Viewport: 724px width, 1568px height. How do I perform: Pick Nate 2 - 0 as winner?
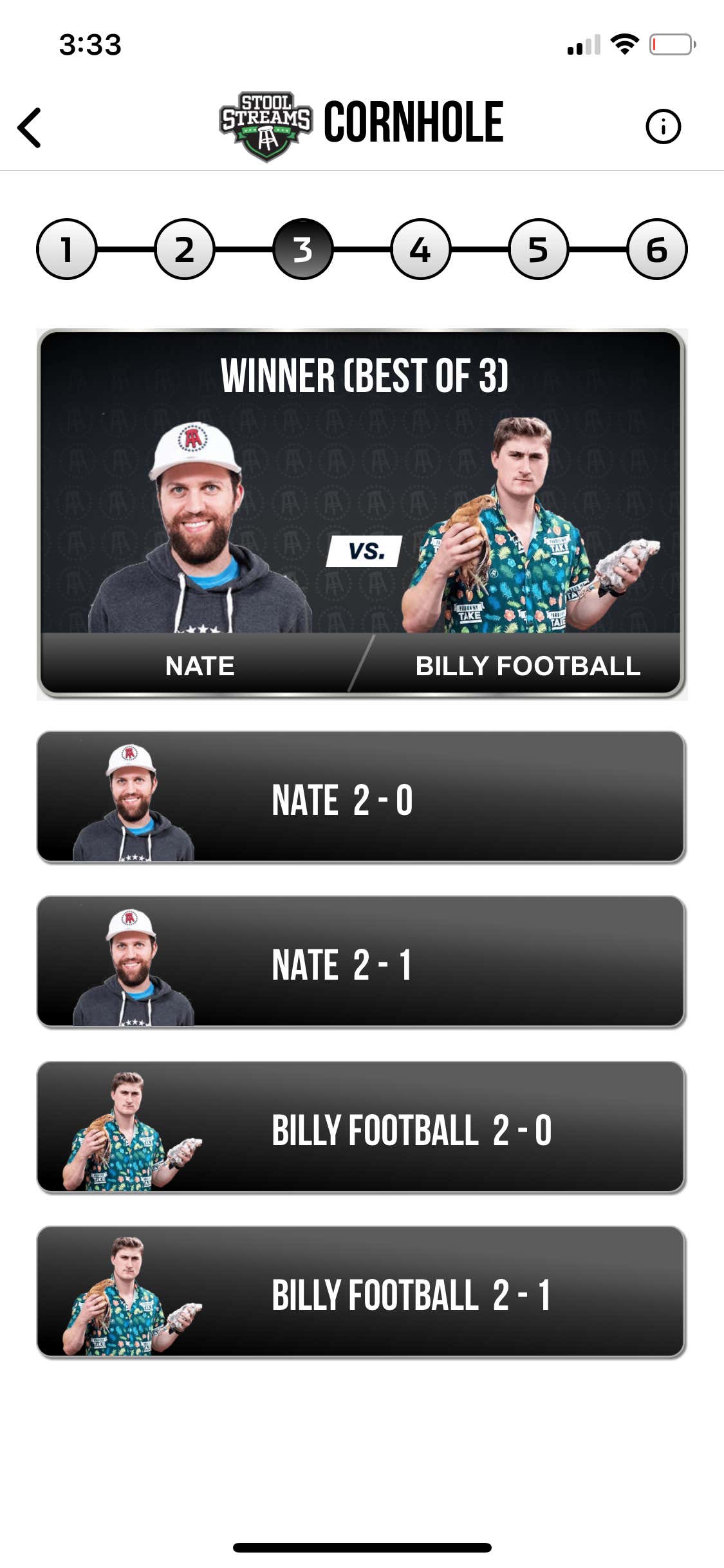361,797
